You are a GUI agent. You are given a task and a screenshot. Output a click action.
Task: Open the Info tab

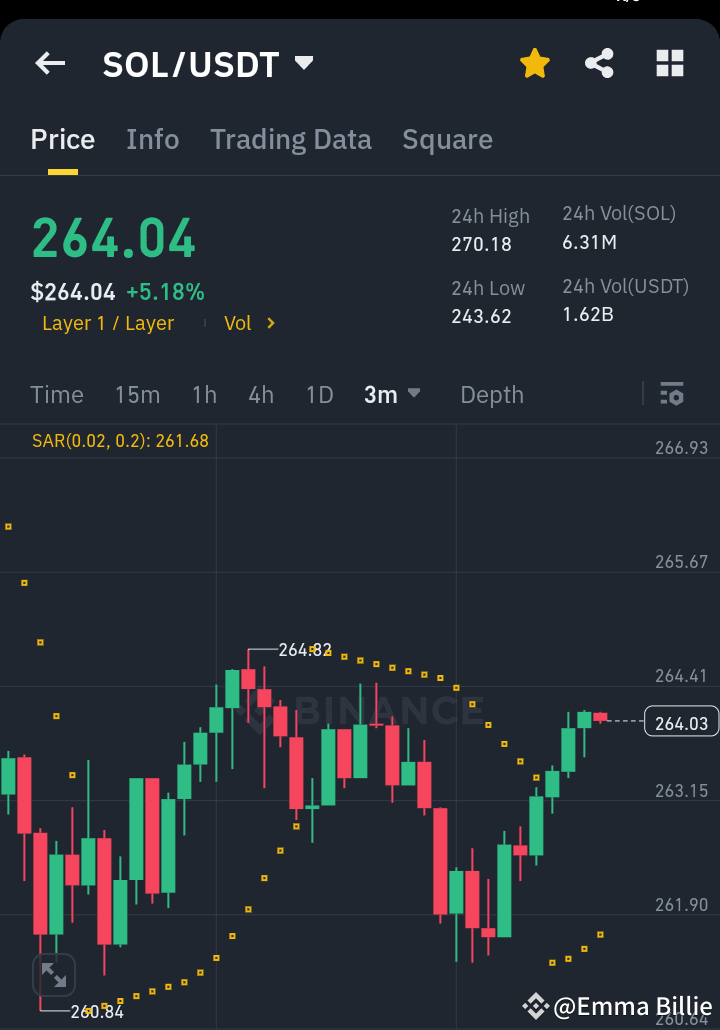152,139
